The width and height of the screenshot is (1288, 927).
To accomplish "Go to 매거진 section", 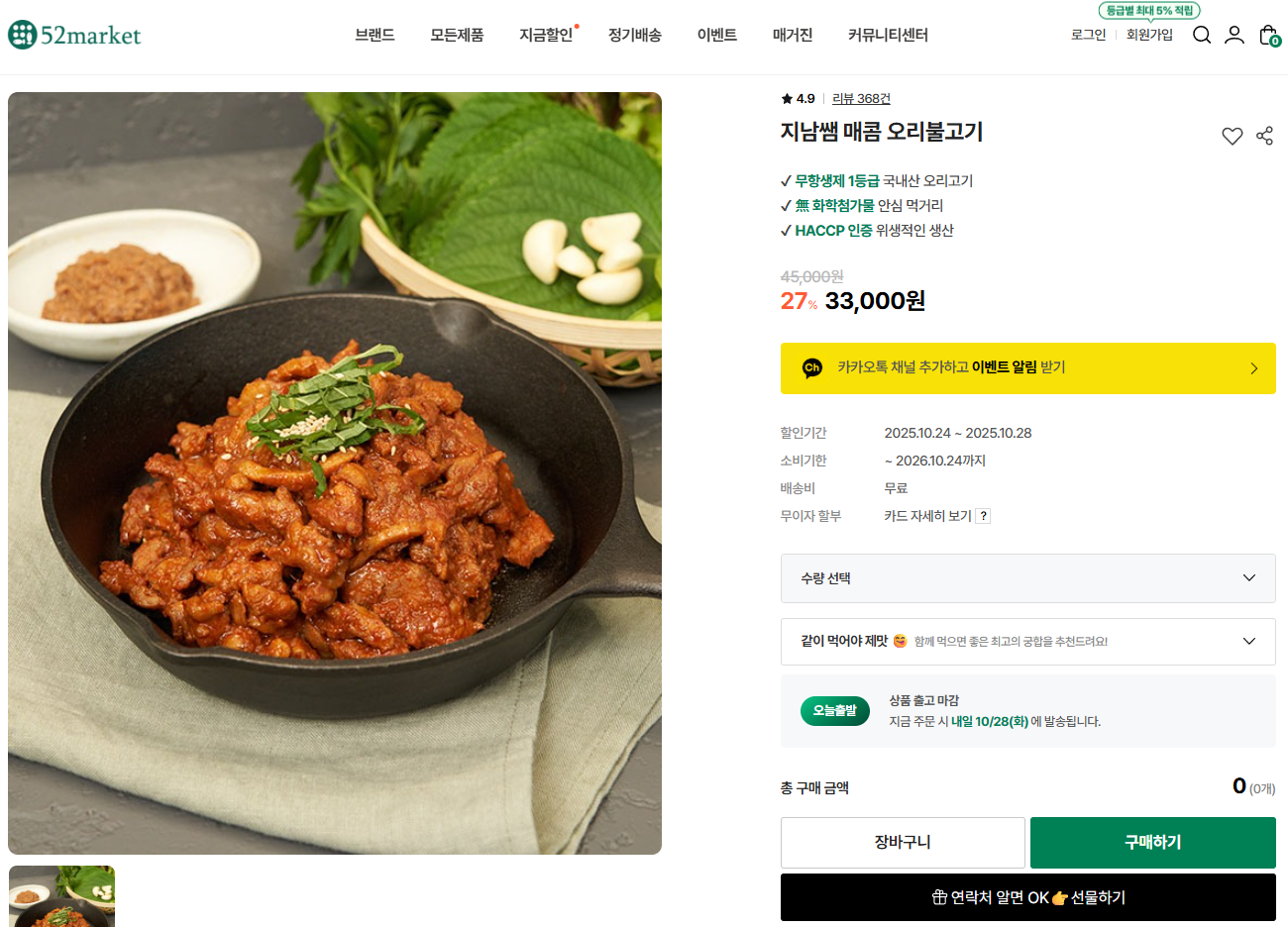I will click(792, 35).
